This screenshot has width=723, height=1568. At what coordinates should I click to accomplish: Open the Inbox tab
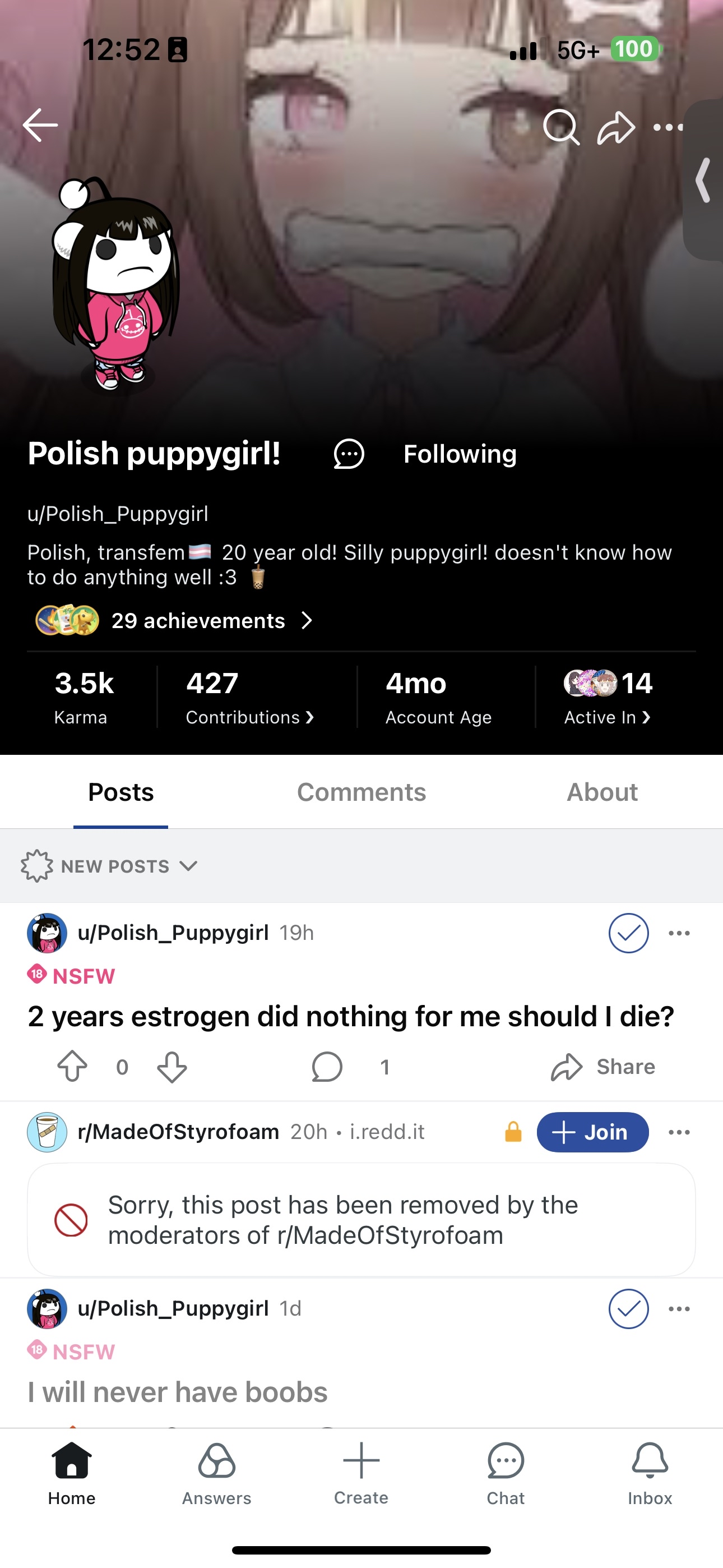tap(650, 1473)
